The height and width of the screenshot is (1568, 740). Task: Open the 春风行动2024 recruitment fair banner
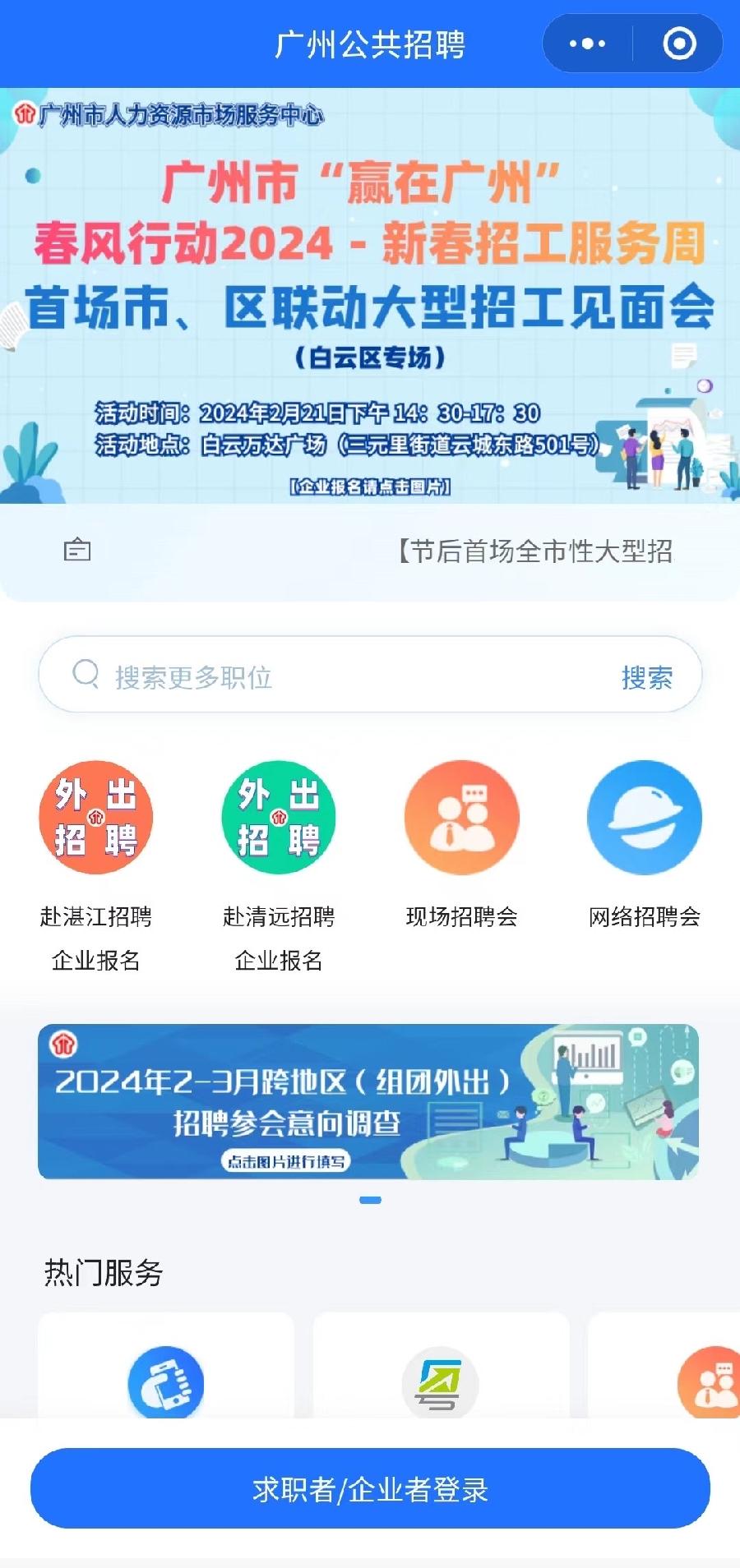370,296
